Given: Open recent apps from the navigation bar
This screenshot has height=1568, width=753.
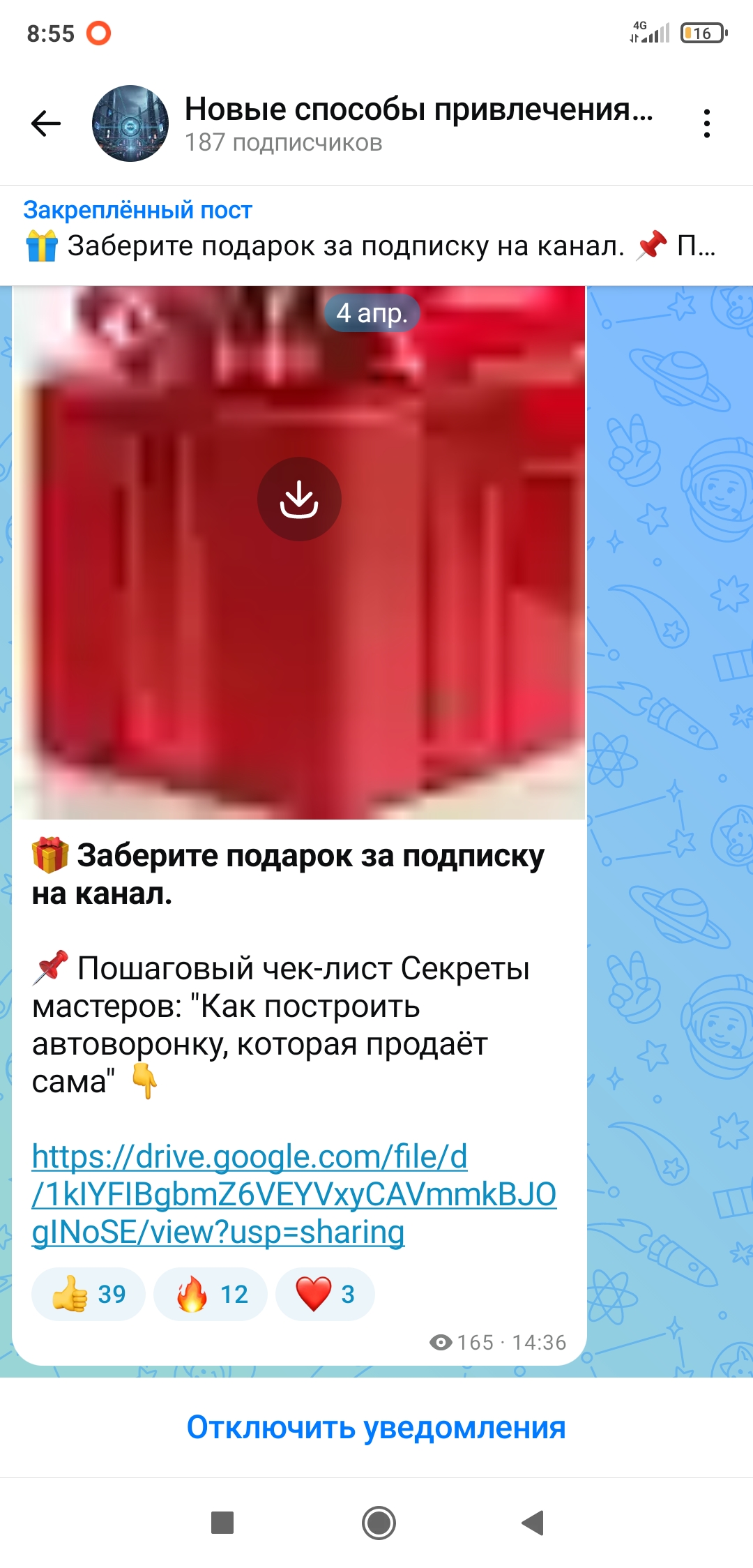Looking at the screenshot, I should point(222,1523).
